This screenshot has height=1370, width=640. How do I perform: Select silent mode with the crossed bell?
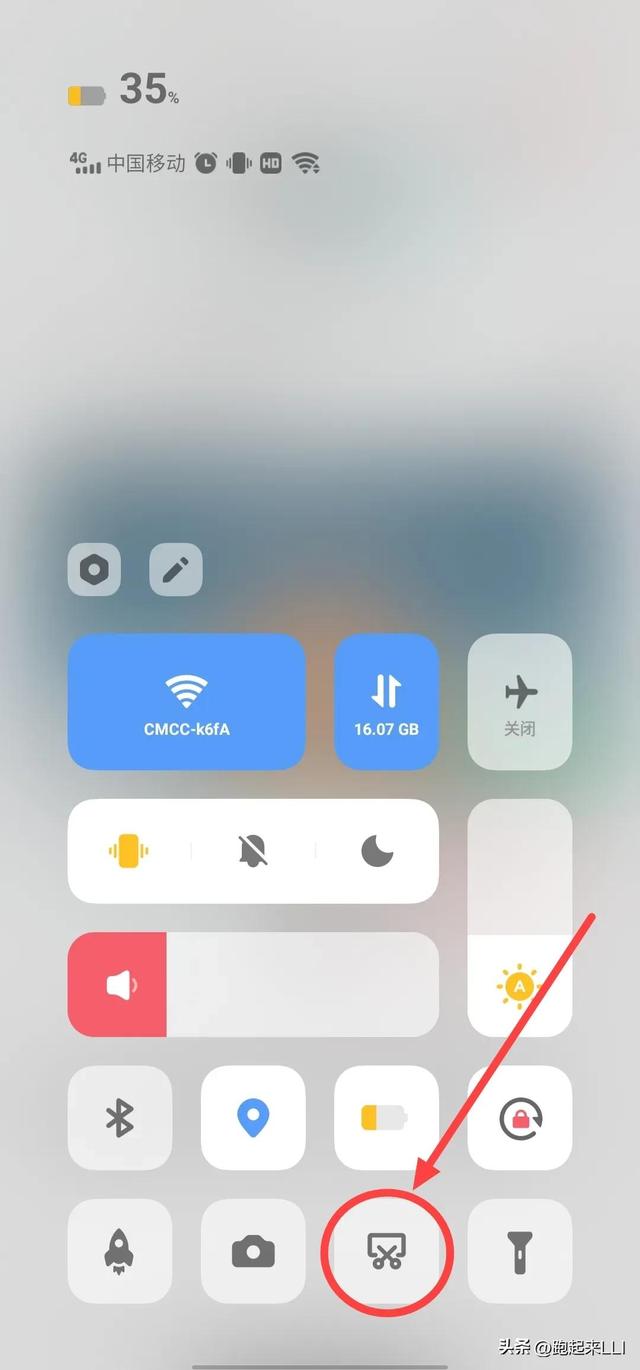tap(252, 851)
